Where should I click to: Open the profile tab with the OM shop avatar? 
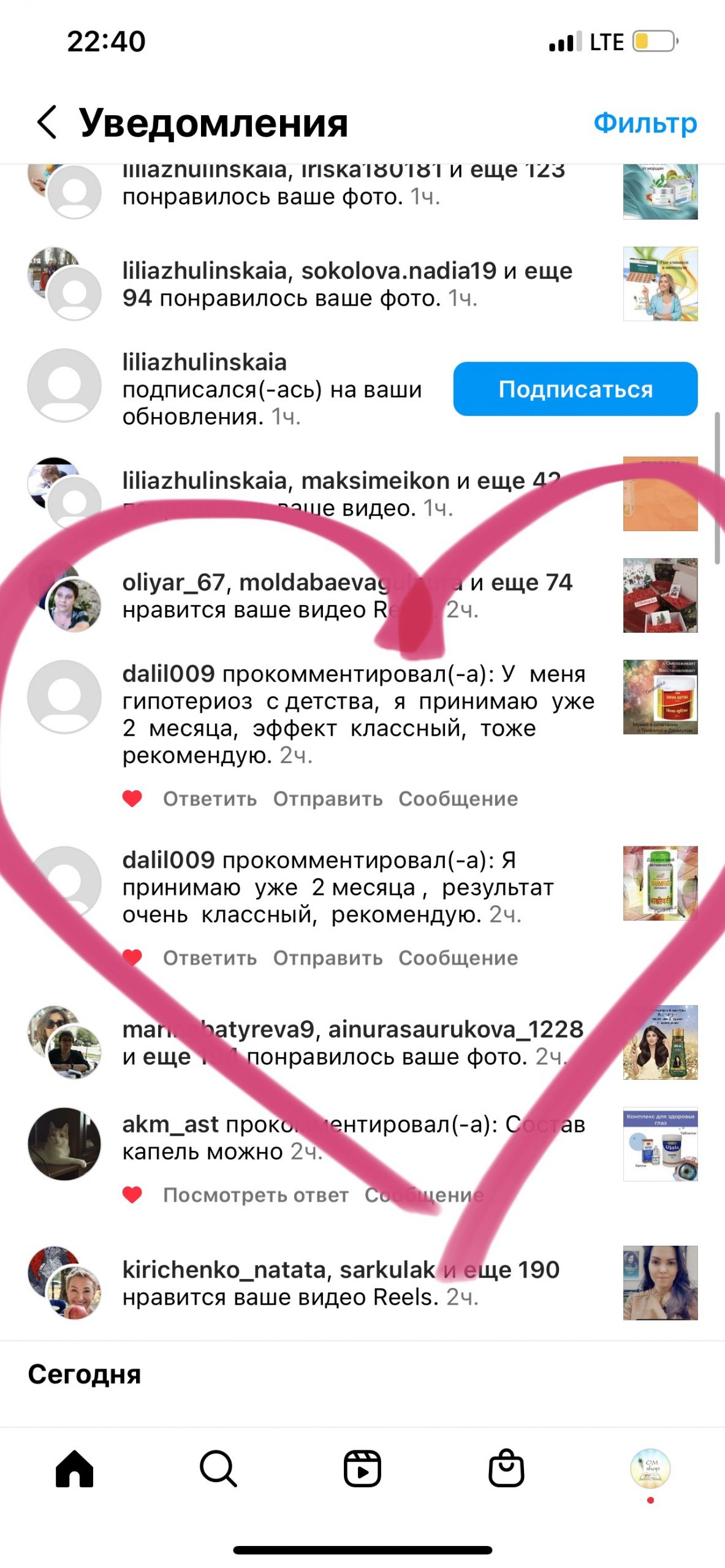(x=650, y=1468)
